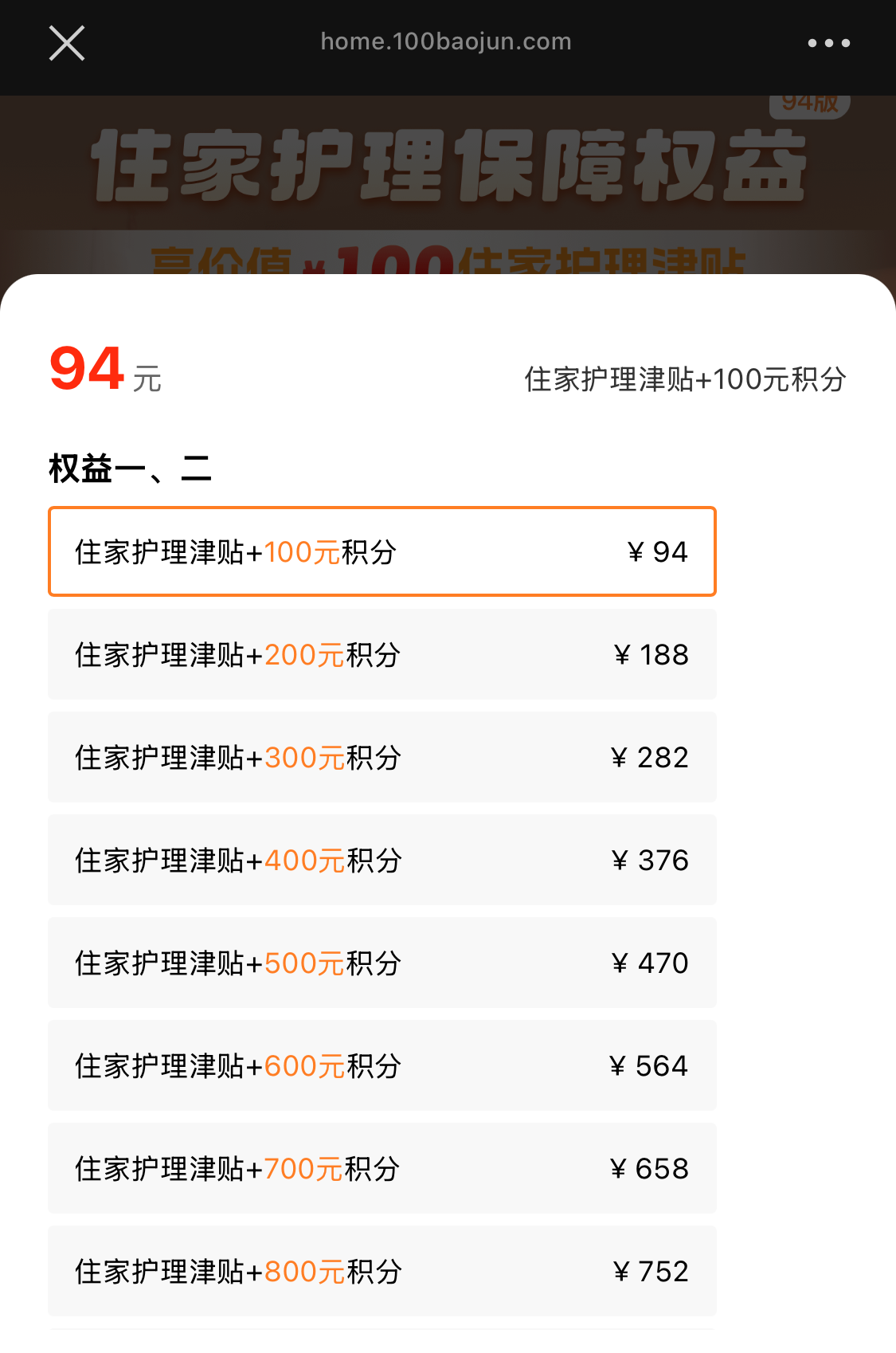This screenshot has height=1353, width=896.
Task: Choose the ¥470 plan with 500元积分
Action: coord(381,963)
